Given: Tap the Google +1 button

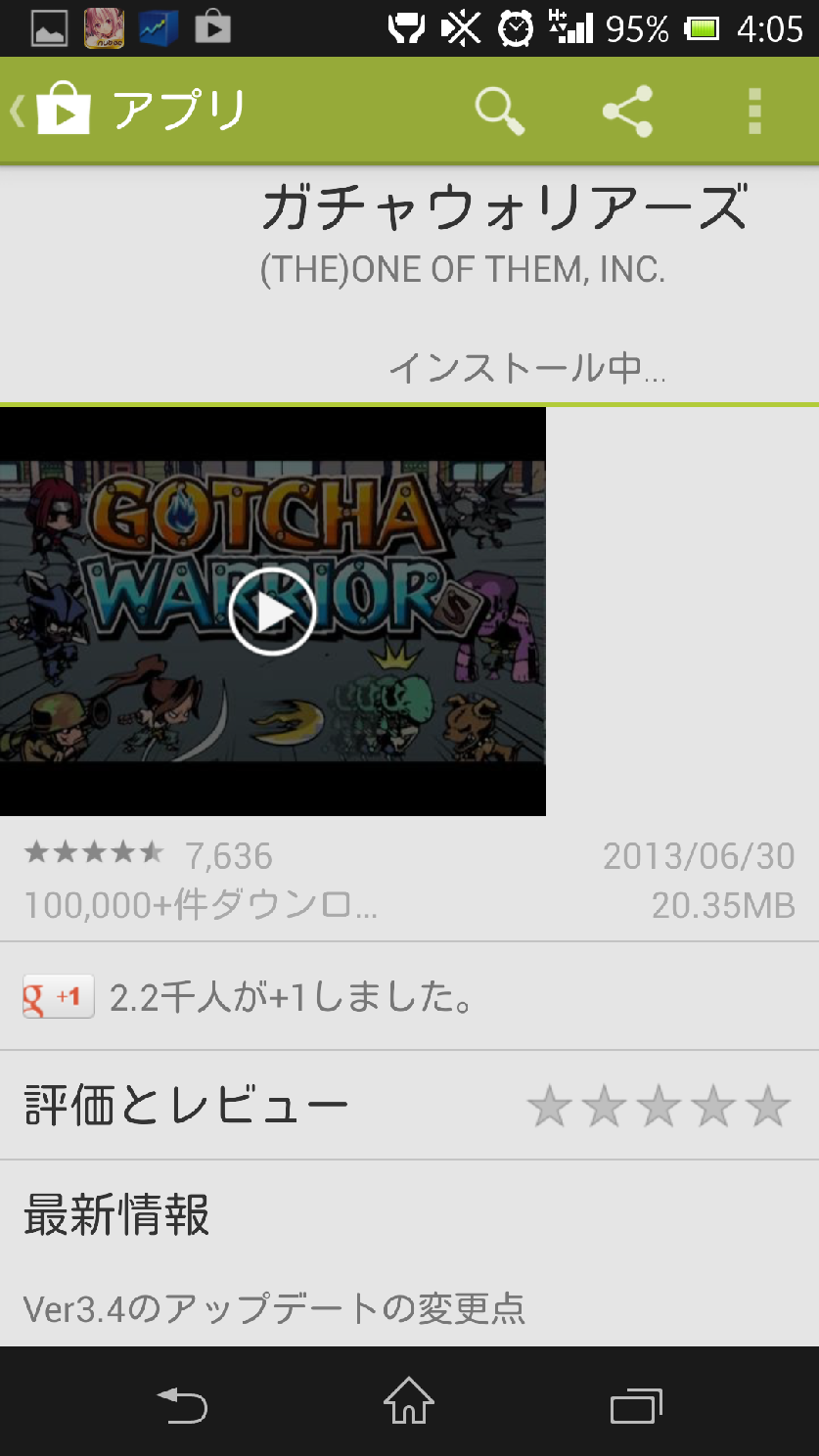Looking at the screenshot, I should [x=59, y=997].
